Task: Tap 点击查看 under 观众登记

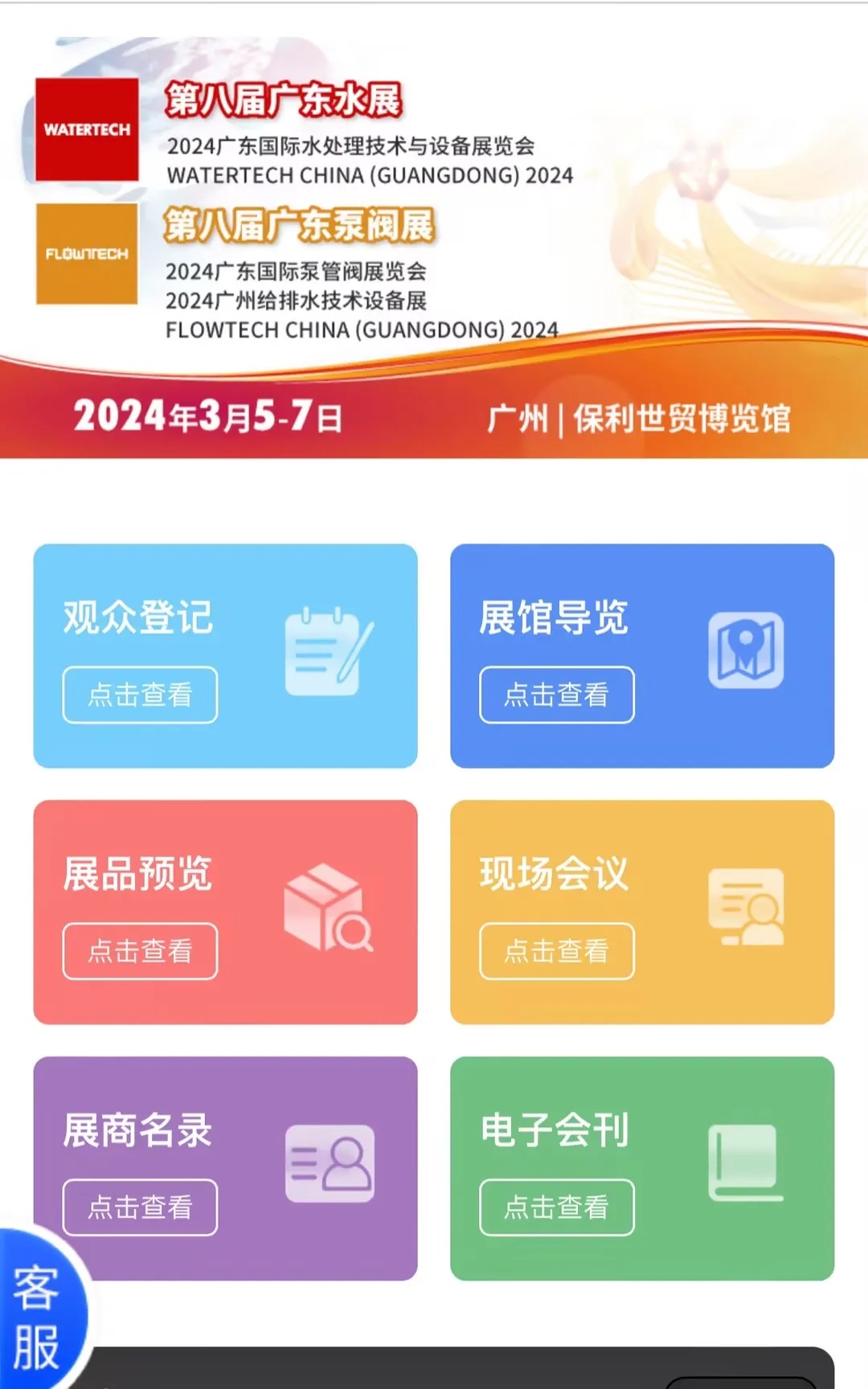Action: [140, 694]
